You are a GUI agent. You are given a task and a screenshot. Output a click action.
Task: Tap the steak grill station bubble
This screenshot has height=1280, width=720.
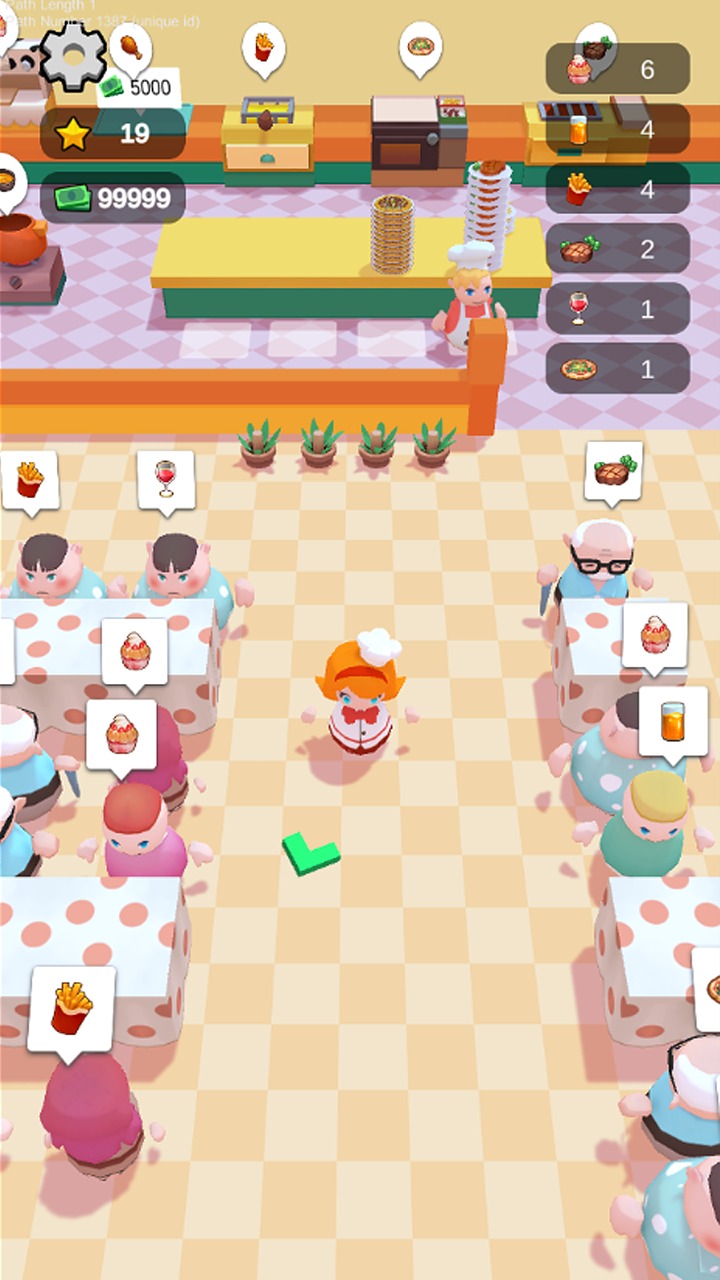[x=597, y=42]
